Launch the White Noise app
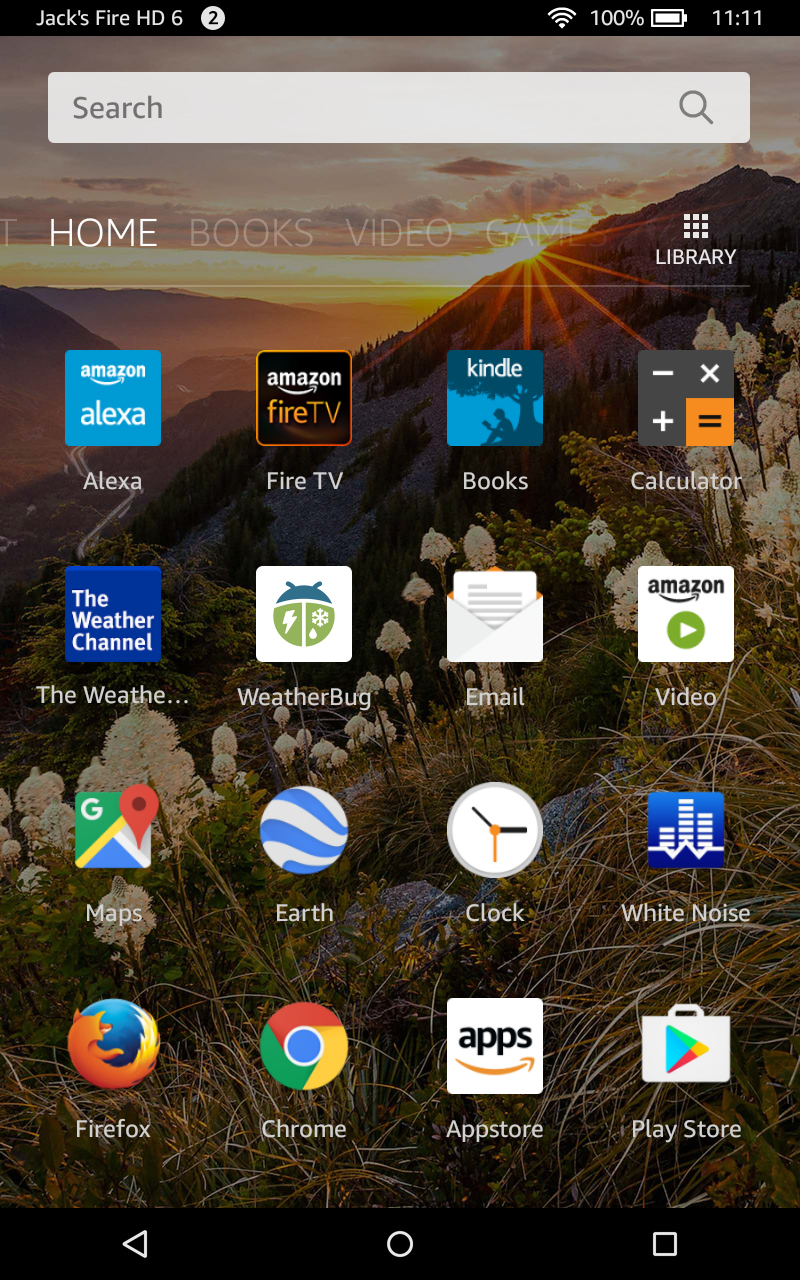This screenshot has height=1280, width=800. tap(686, 830)
